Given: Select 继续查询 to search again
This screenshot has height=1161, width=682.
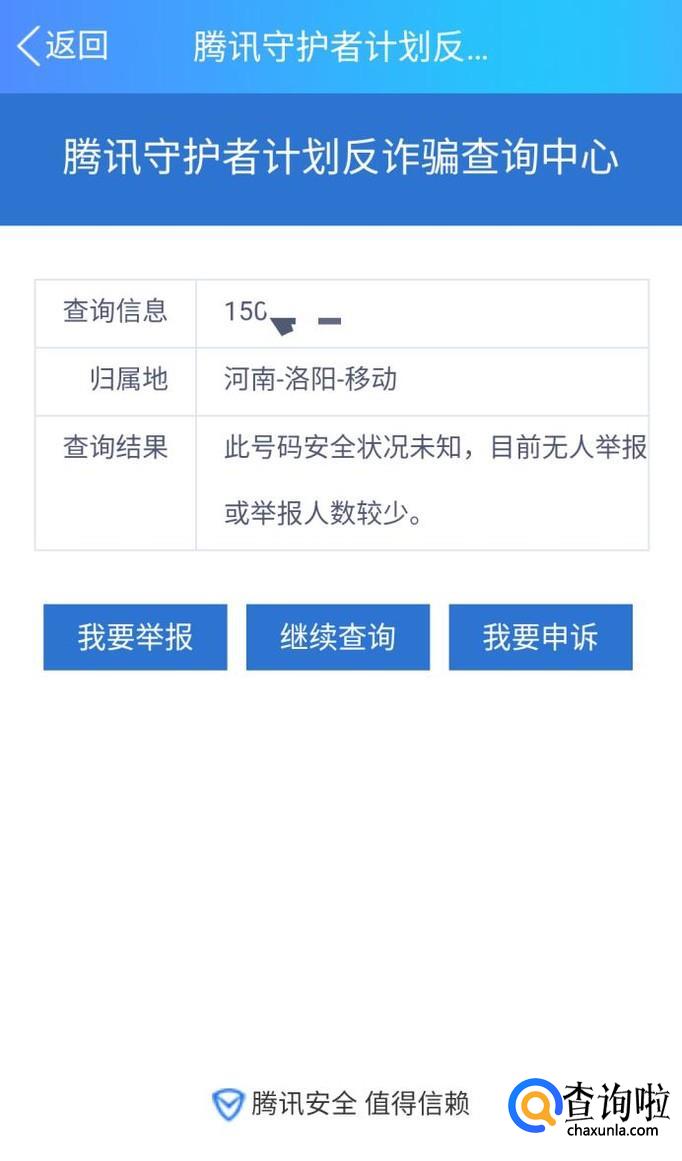Looking at the screenshot, I should coord(338,637).
